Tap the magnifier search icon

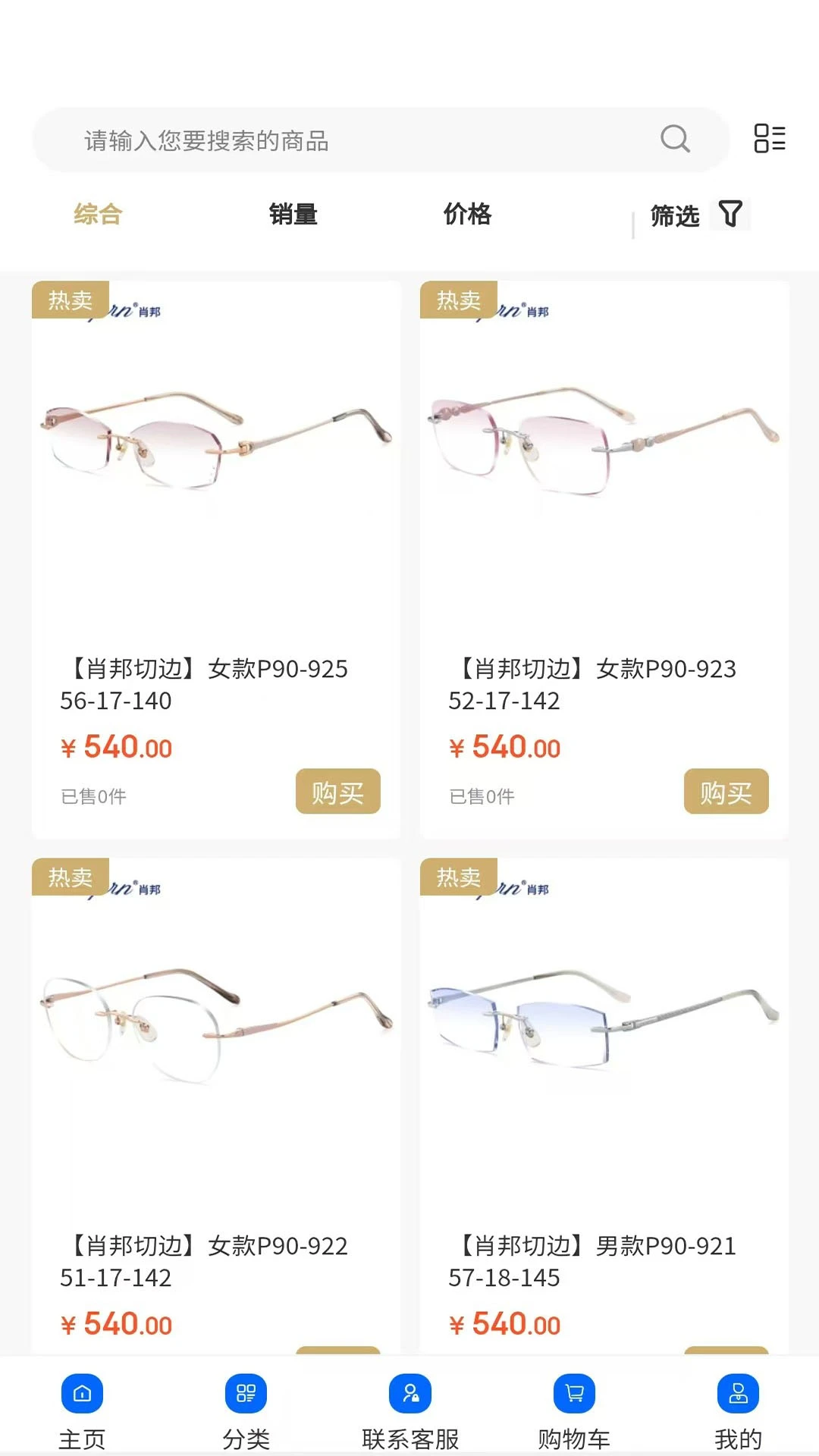coord(674,140)
